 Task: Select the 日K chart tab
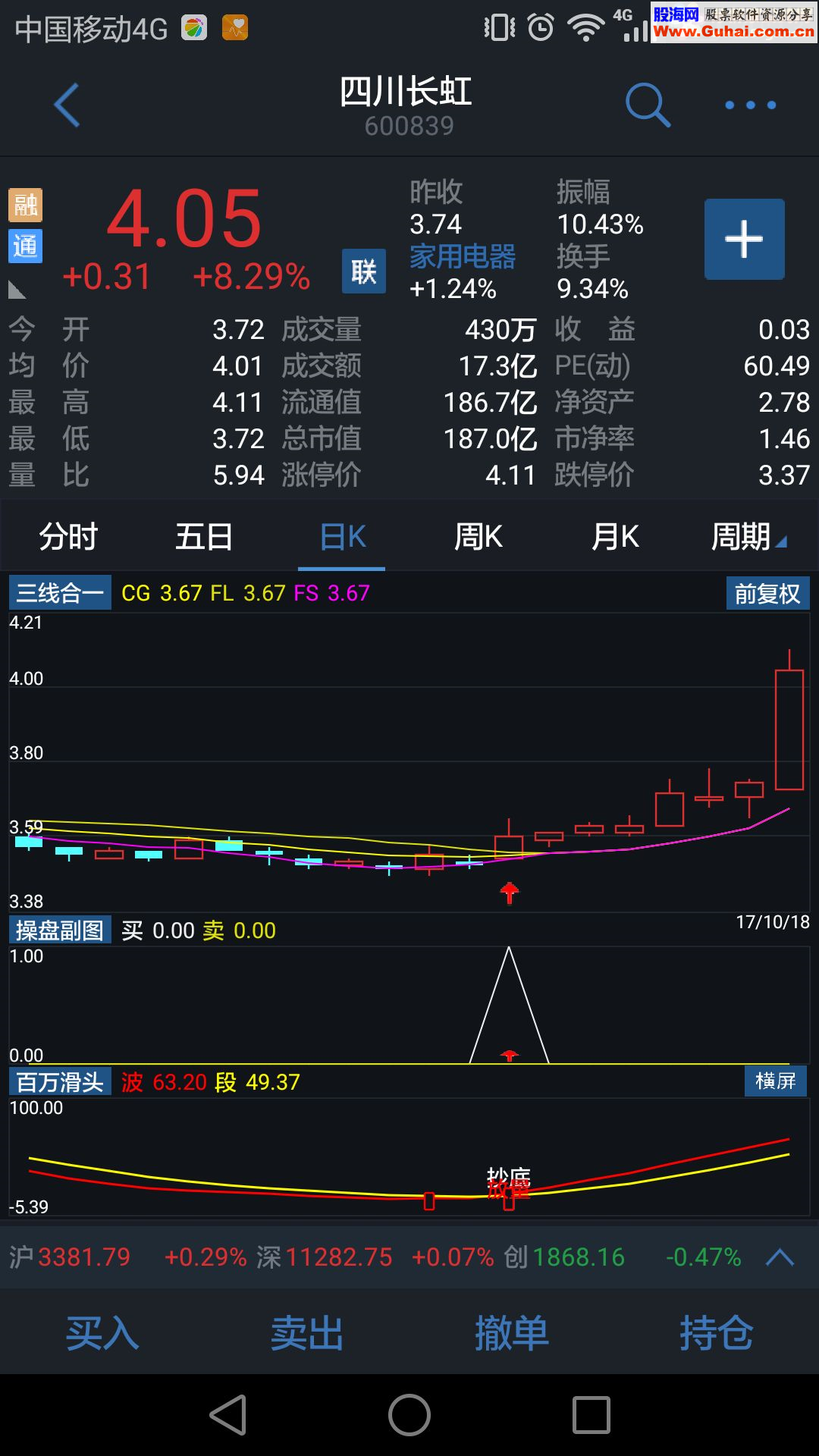click(342, 537)
